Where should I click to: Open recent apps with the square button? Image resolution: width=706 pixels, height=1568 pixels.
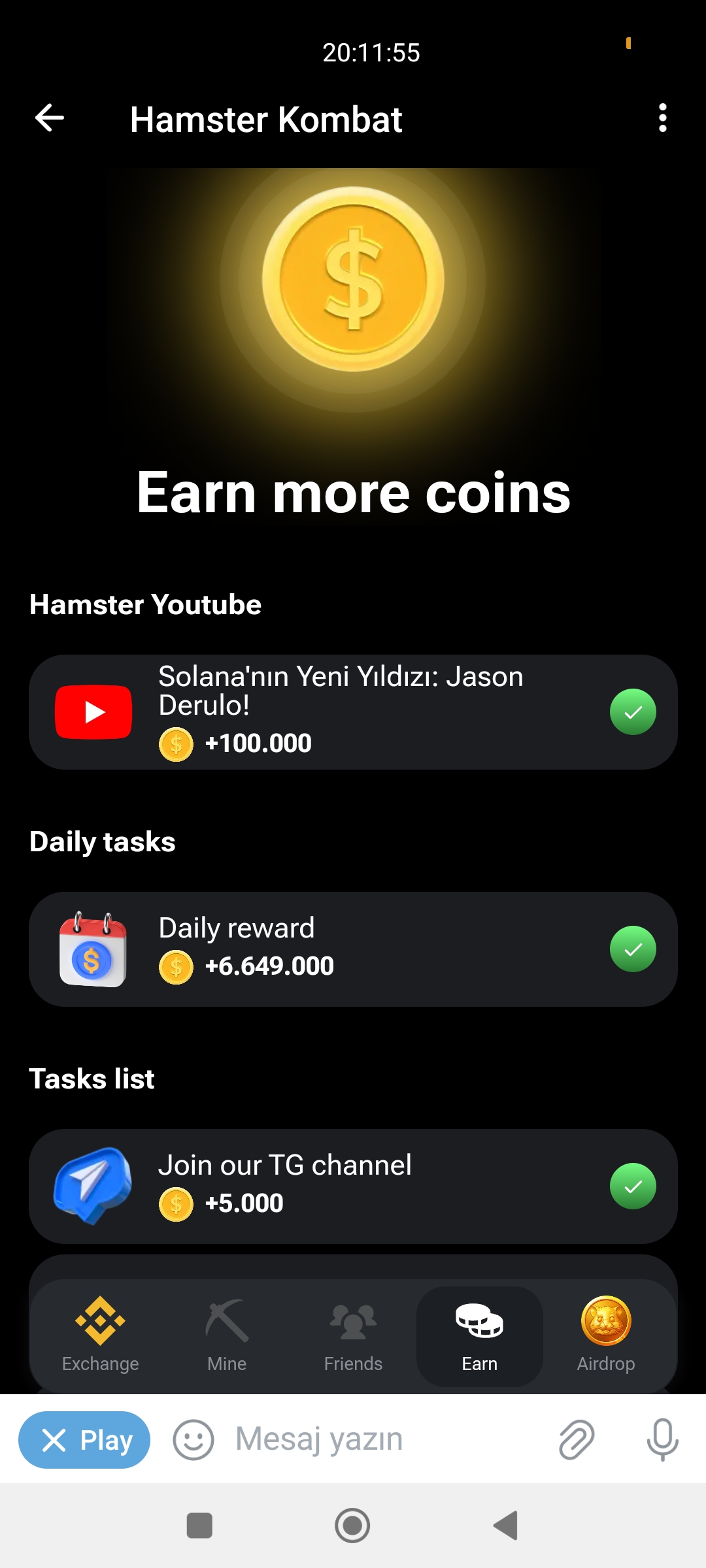click(x=199, y=1526)
